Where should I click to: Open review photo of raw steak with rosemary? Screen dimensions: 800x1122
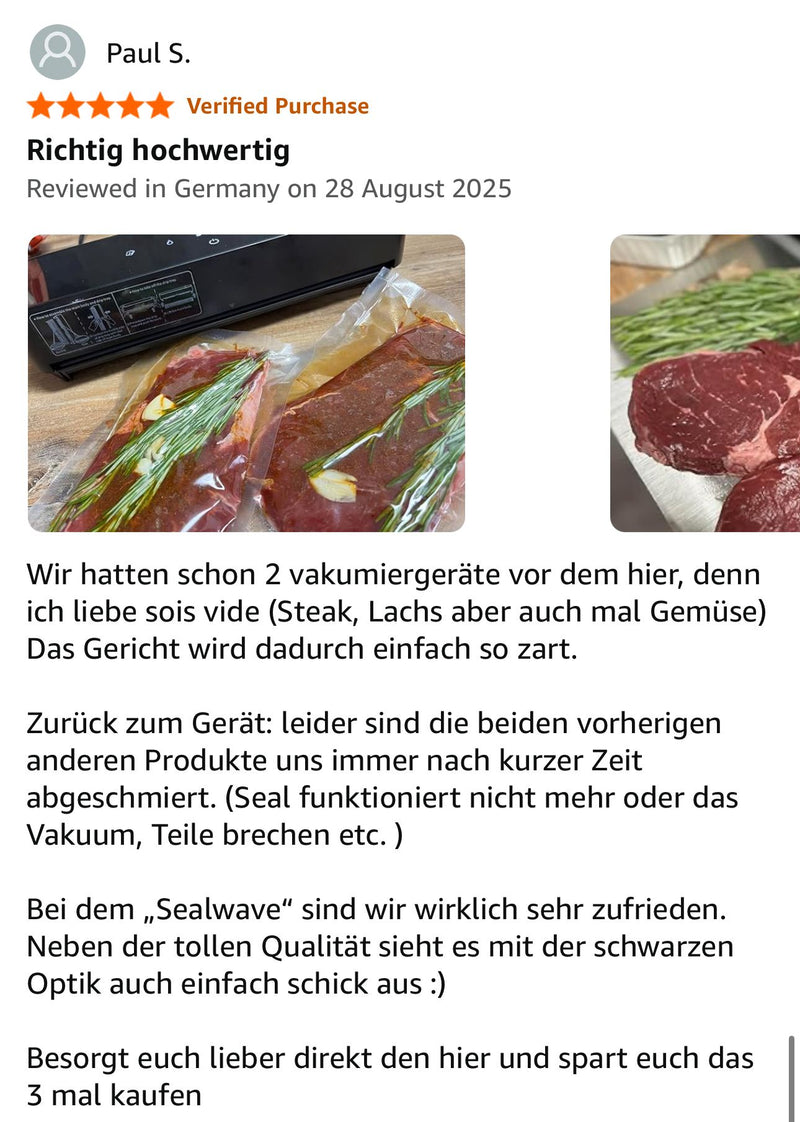[x=706, y=383]
